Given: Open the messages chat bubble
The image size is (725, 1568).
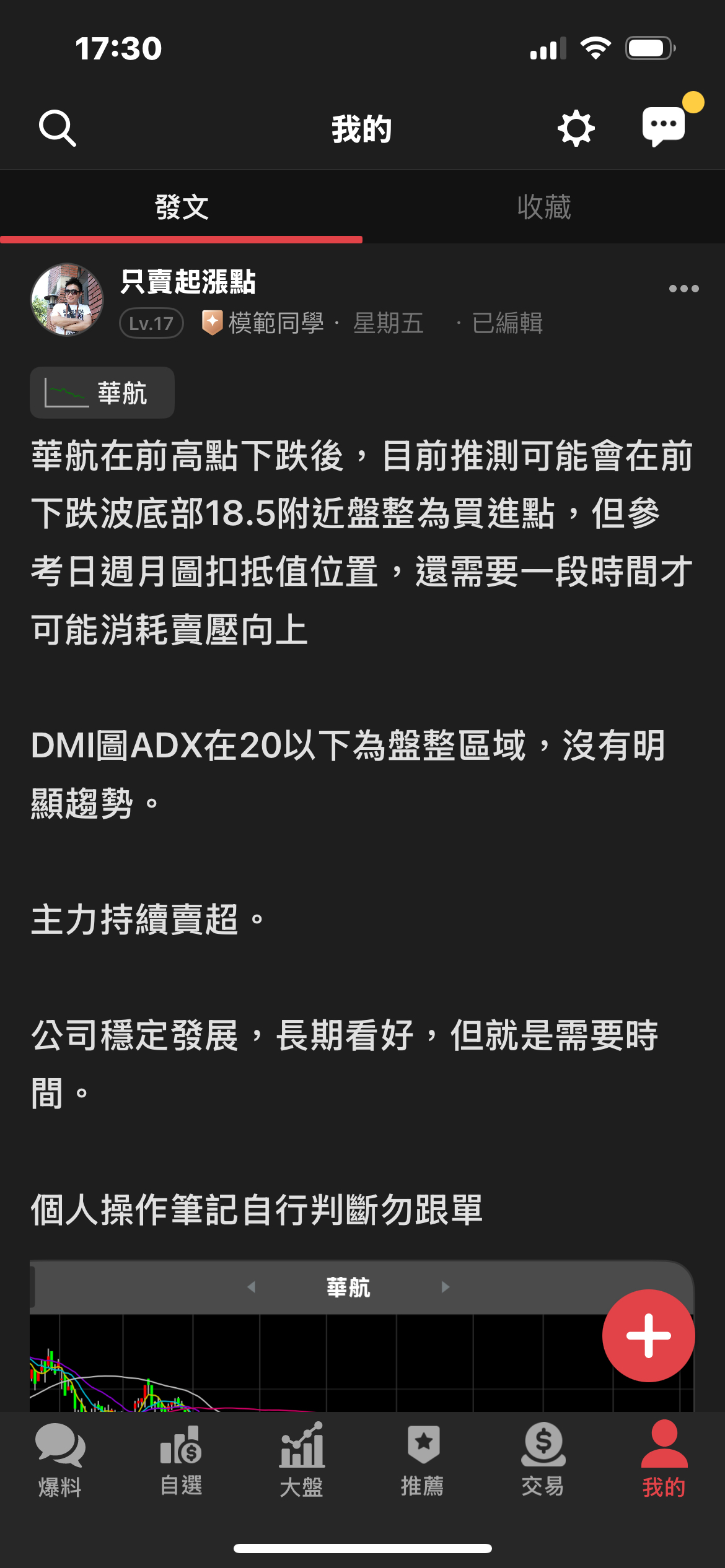Looking at the screenshot, I should click(664, 126).
